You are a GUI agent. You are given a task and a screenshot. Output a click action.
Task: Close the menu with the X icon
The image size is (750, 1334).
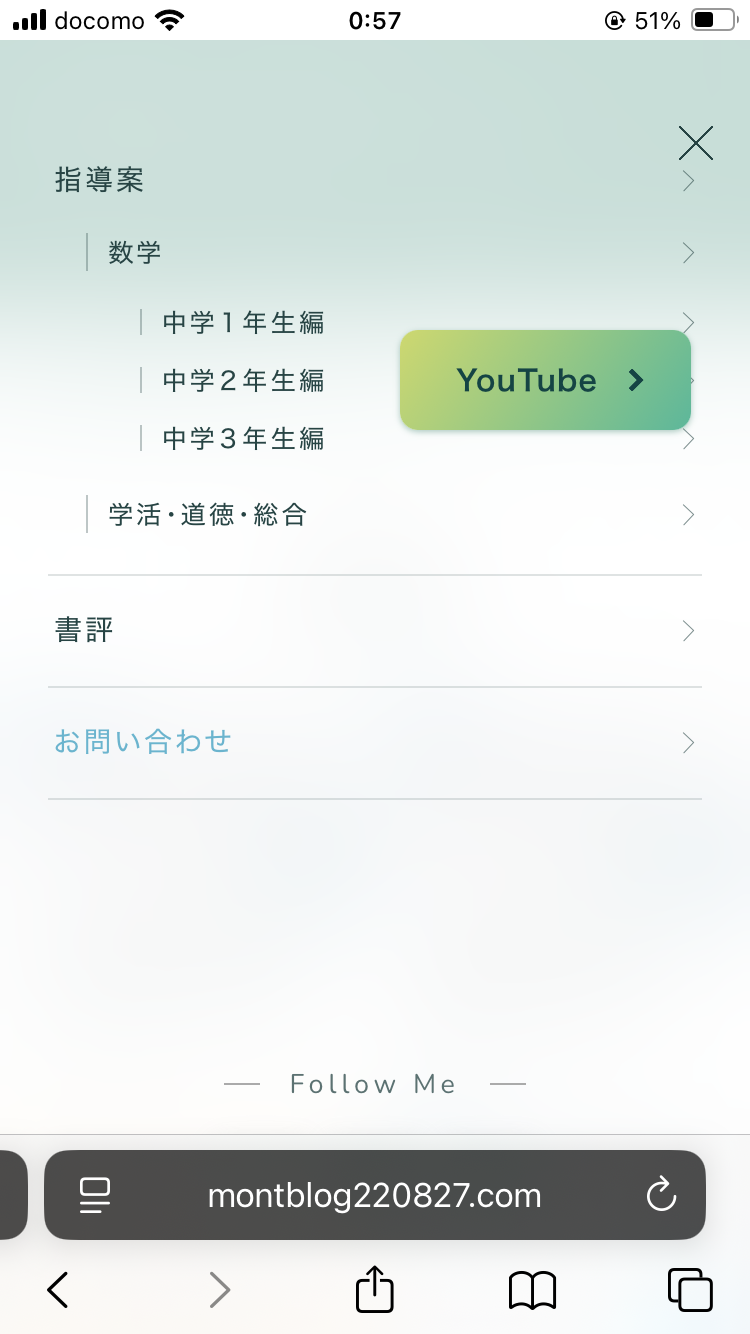coord(695,143)
